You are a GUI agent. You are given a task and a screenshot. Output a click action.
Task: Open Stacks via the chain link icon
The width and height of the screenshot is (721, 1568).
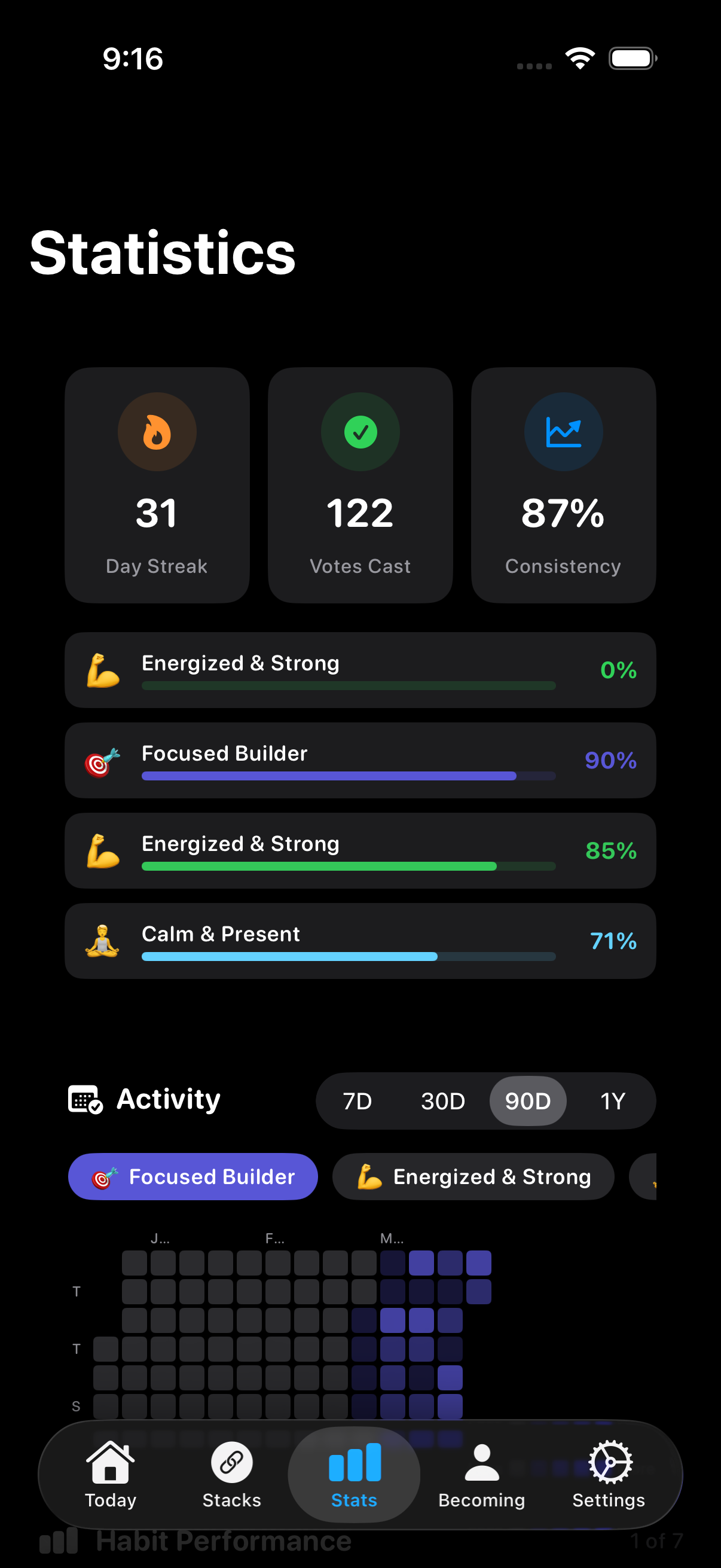click(231, 1461)
